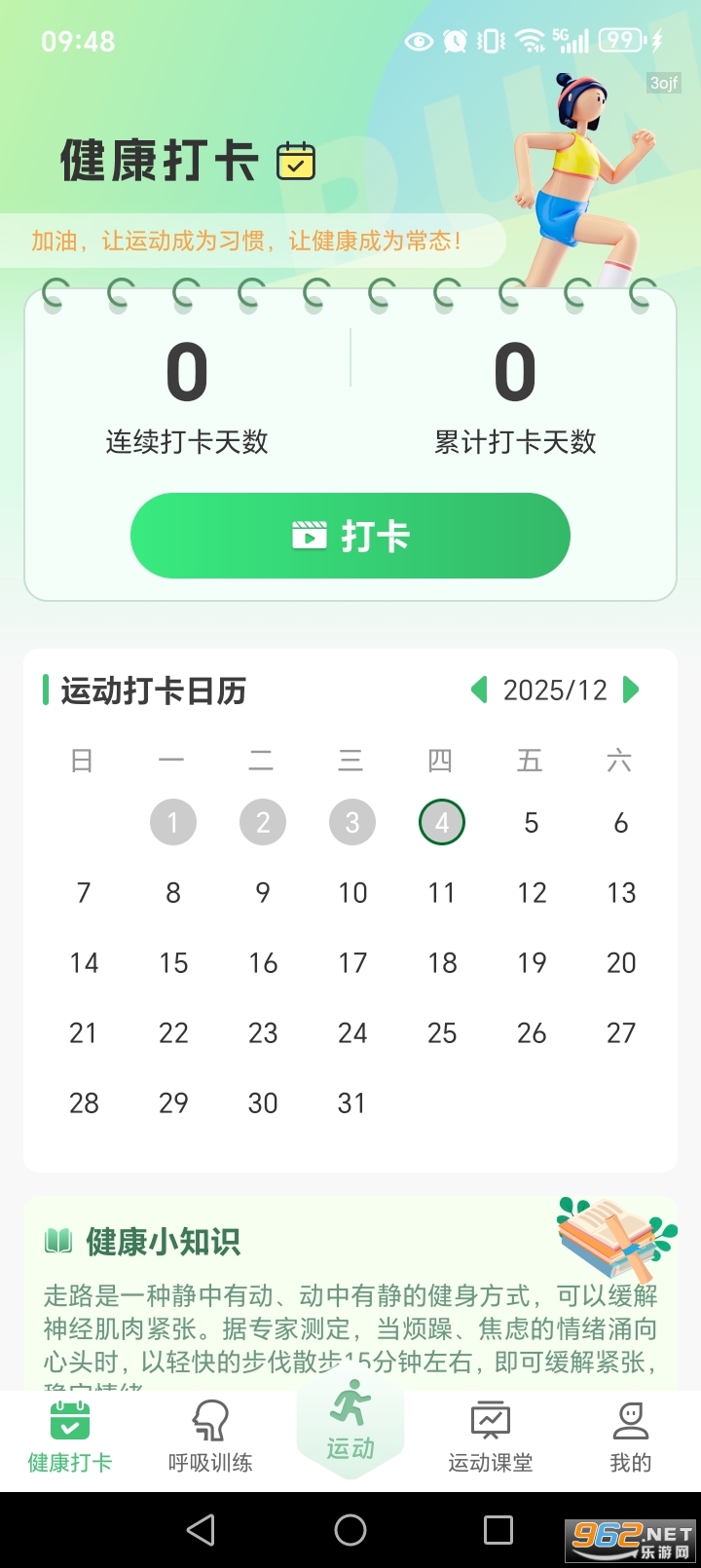
Task: Click the book icon beside 健康小知识
Action: click(60, 1241)
